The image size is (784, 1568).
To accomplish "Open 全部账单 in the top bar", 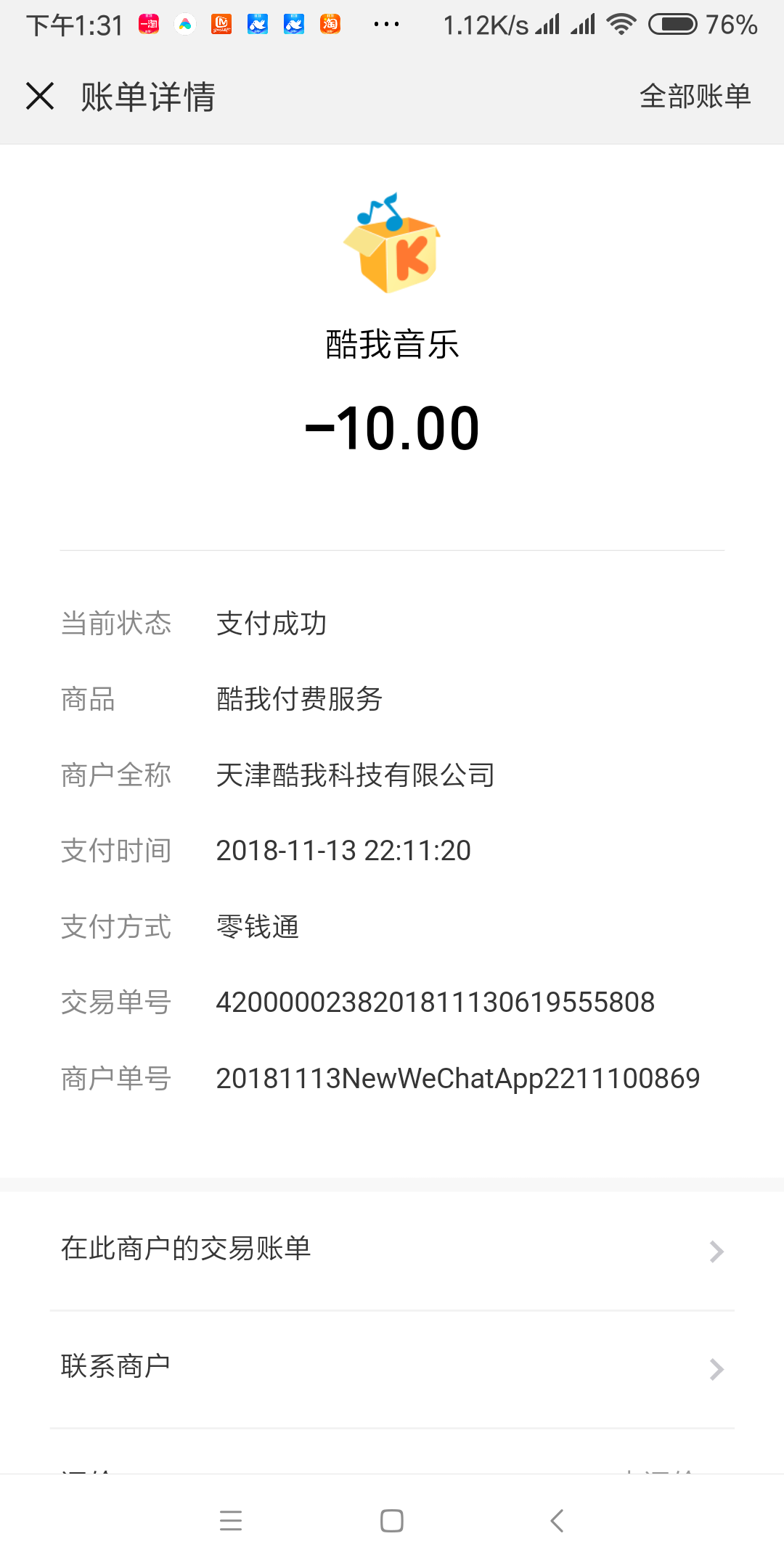I will [x=695, y=96].
